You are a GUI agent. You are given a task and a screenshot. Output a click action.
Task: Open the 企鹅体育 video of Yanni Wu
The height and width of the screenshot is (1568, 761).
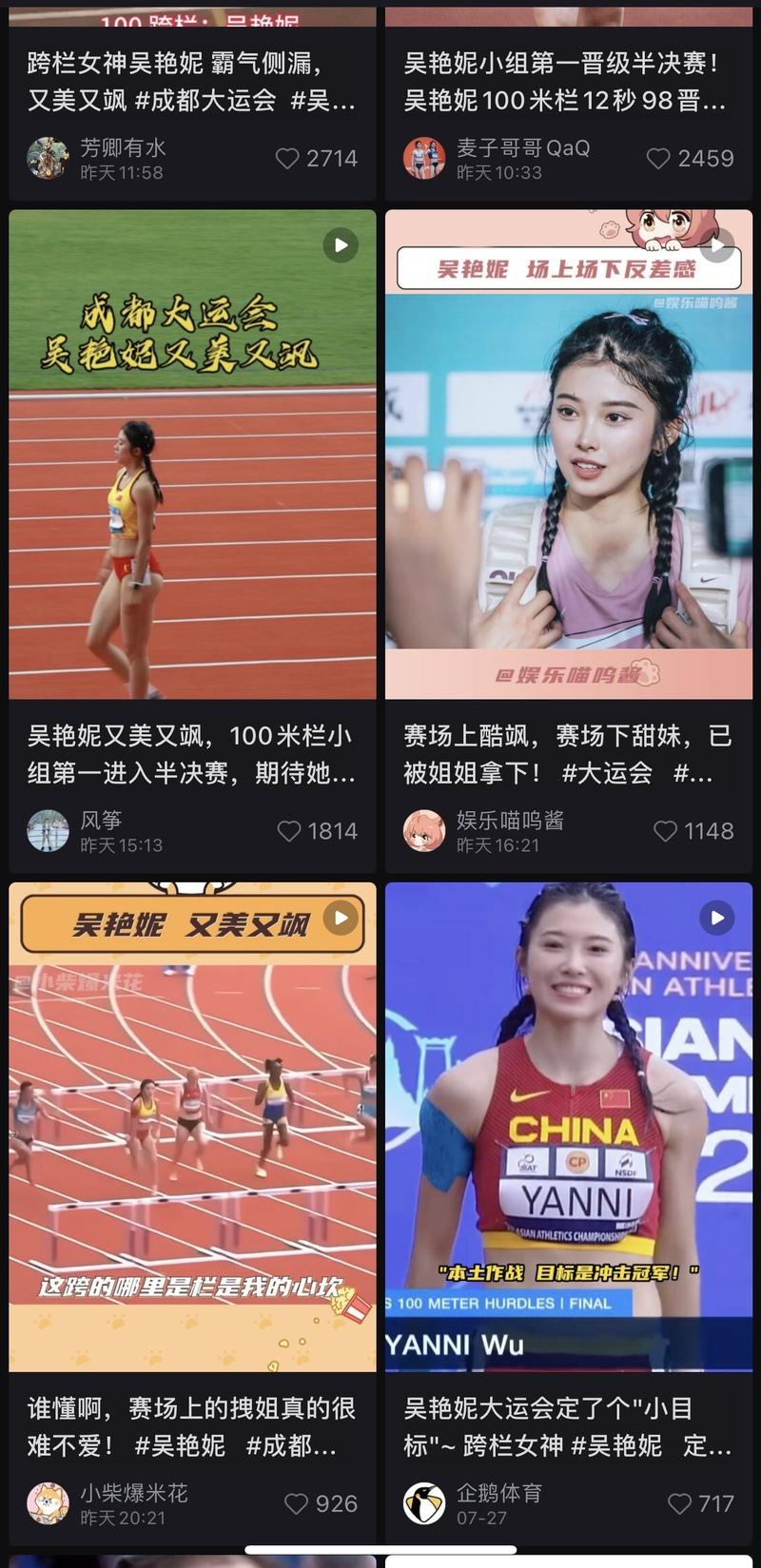(568, 1127)
